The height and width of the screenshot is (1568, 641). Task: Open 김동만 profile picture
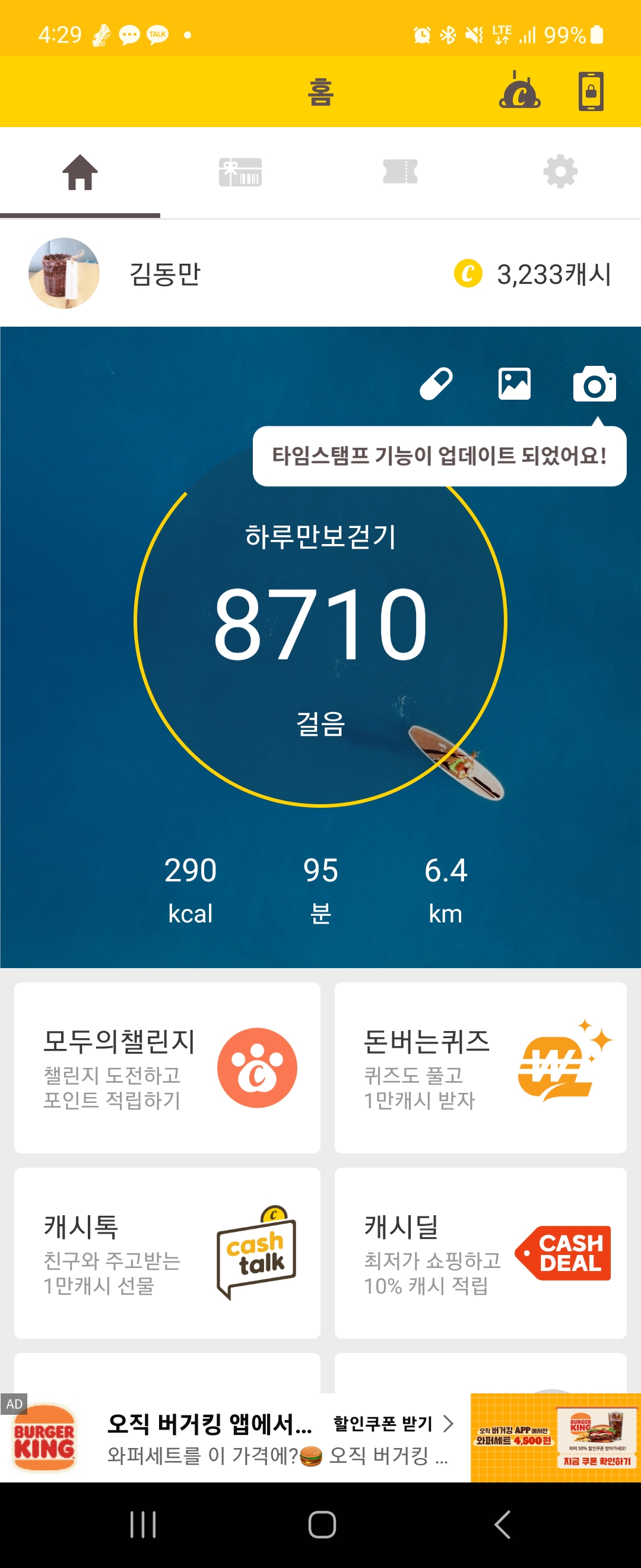click(64, 273)
